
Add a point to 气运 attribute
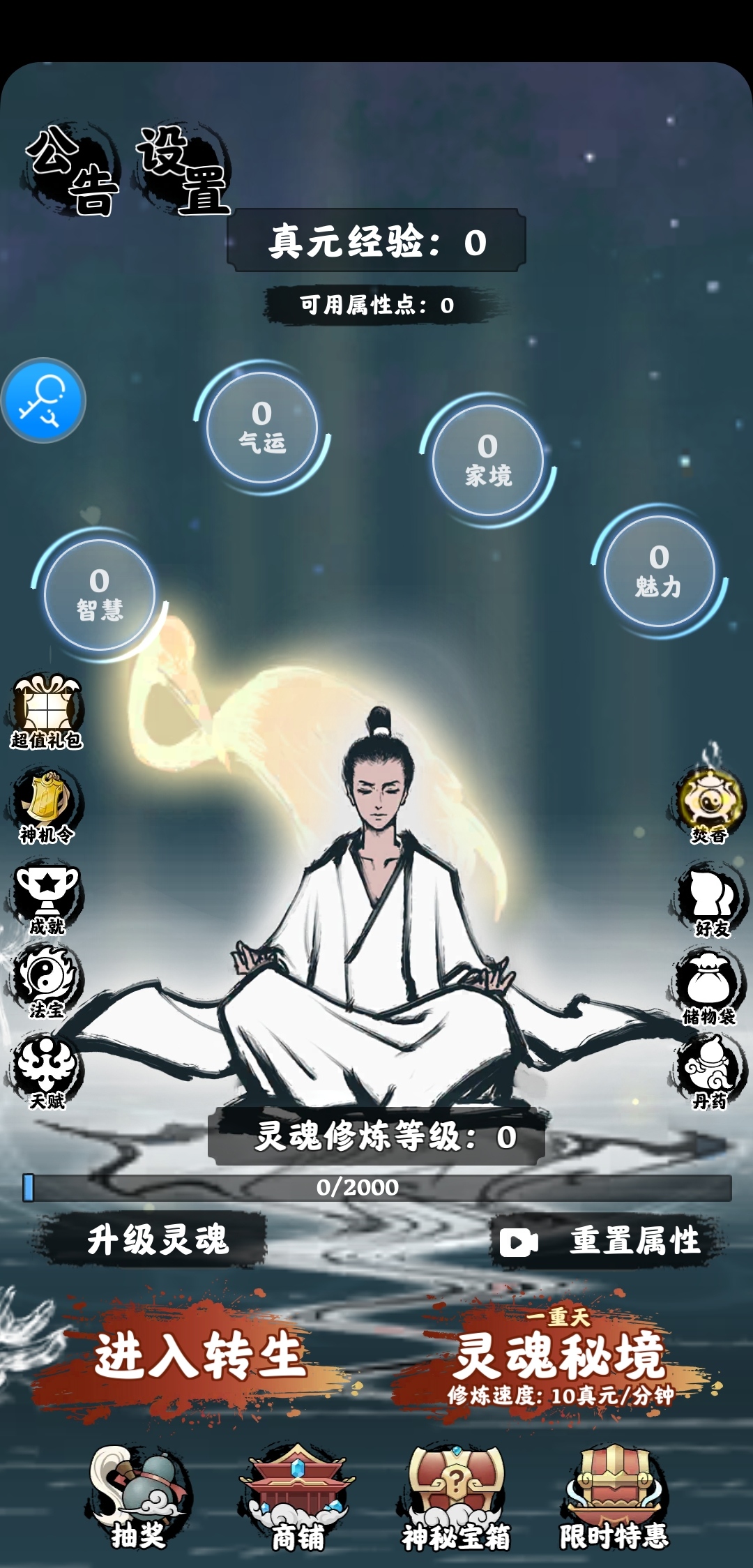click(262, 427)
